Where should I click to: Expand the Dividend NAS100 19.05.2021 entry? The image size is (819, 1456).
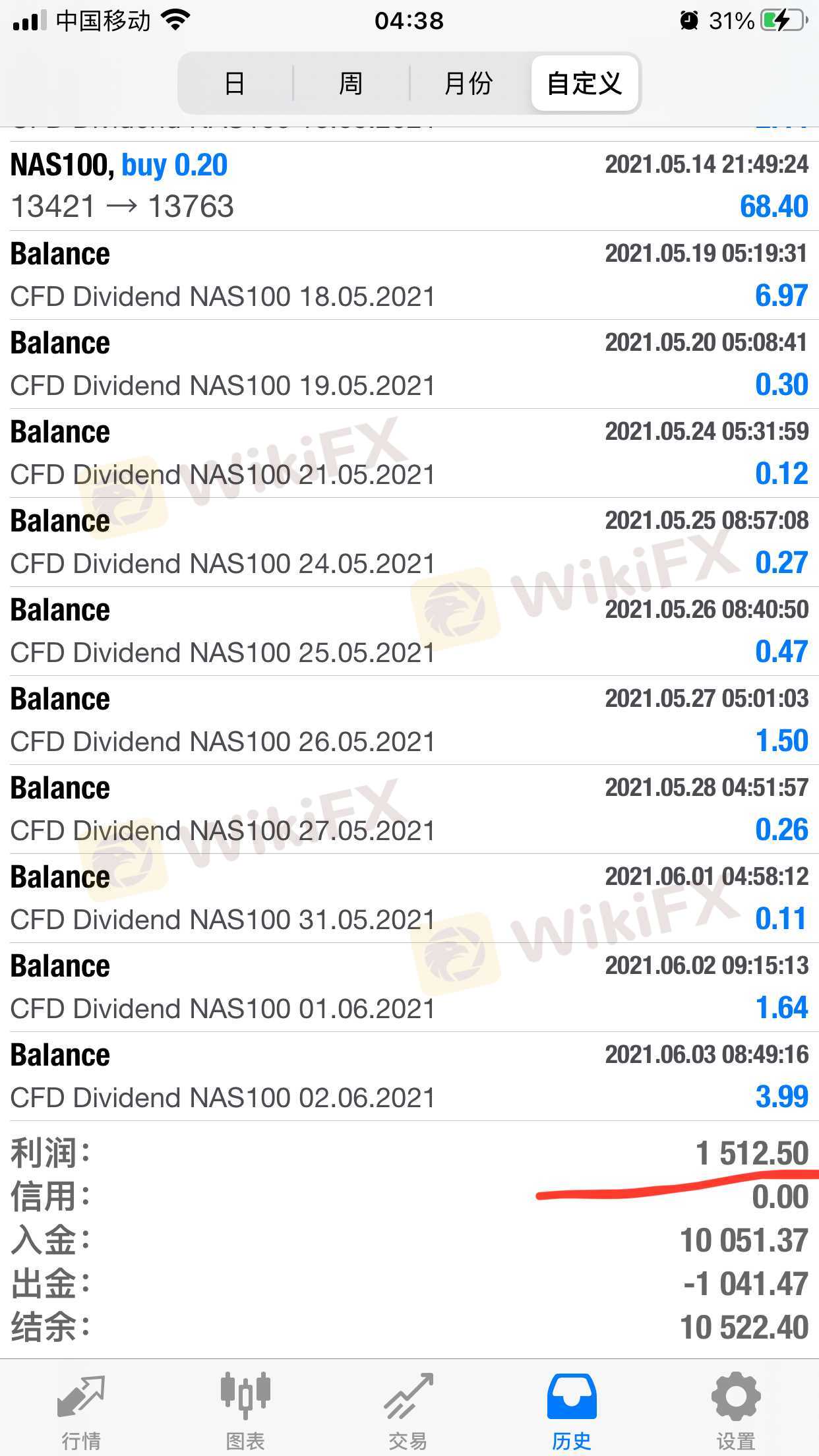coord(409,365)
